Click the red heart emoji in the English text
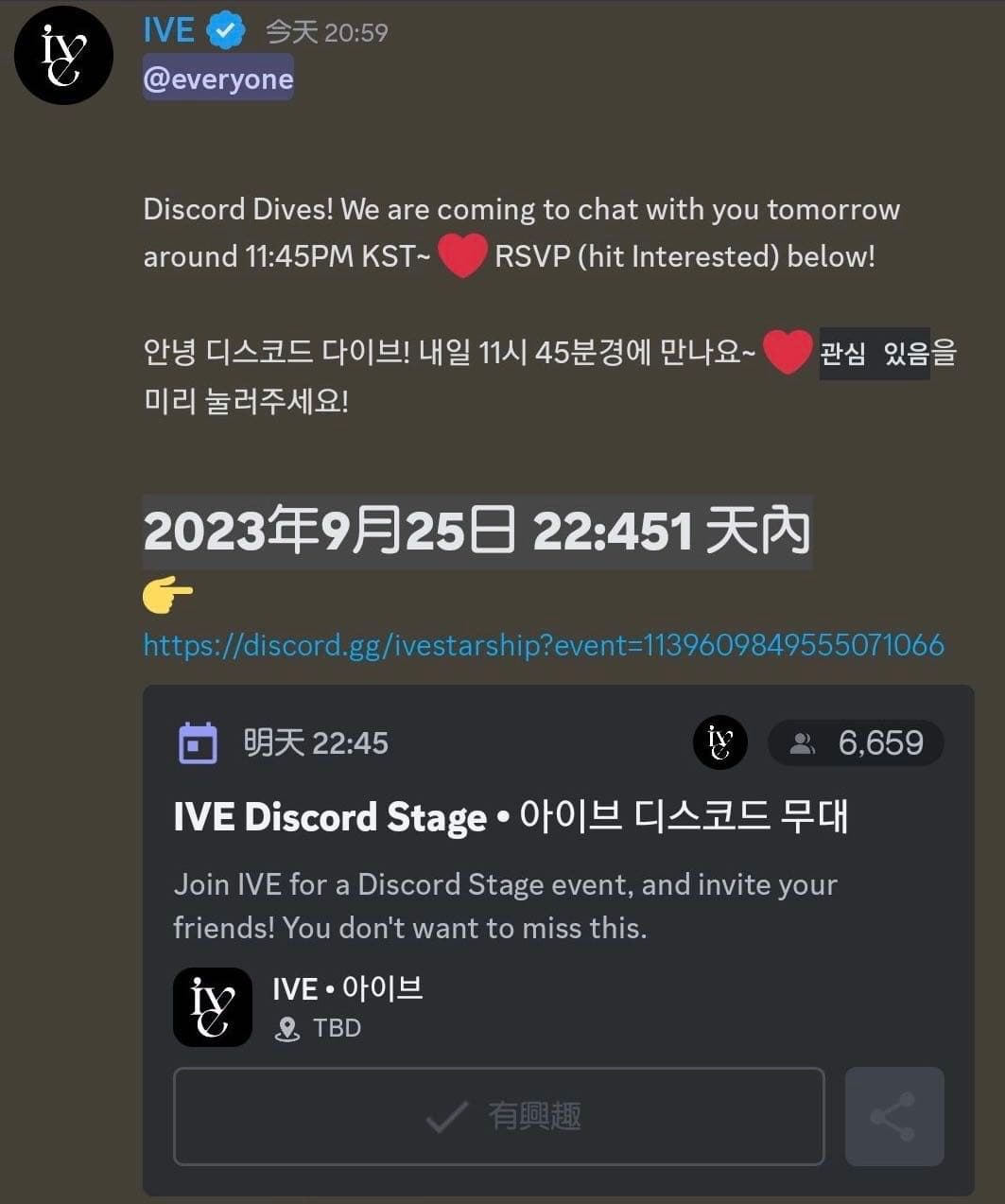 (x=462, y=256)
